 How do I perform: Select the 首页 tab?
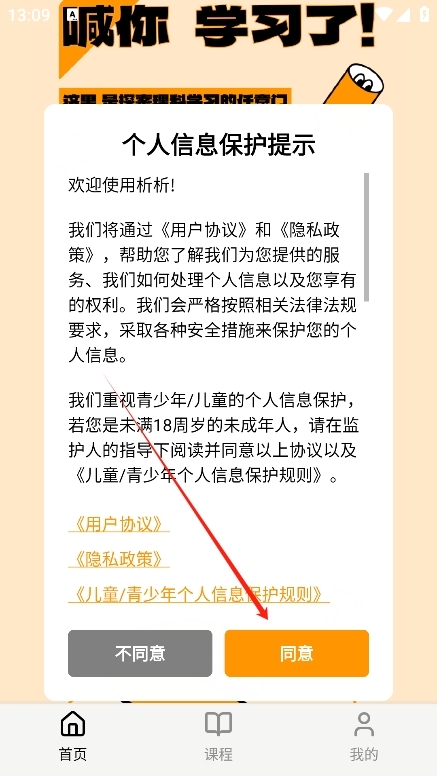point(73,736)
